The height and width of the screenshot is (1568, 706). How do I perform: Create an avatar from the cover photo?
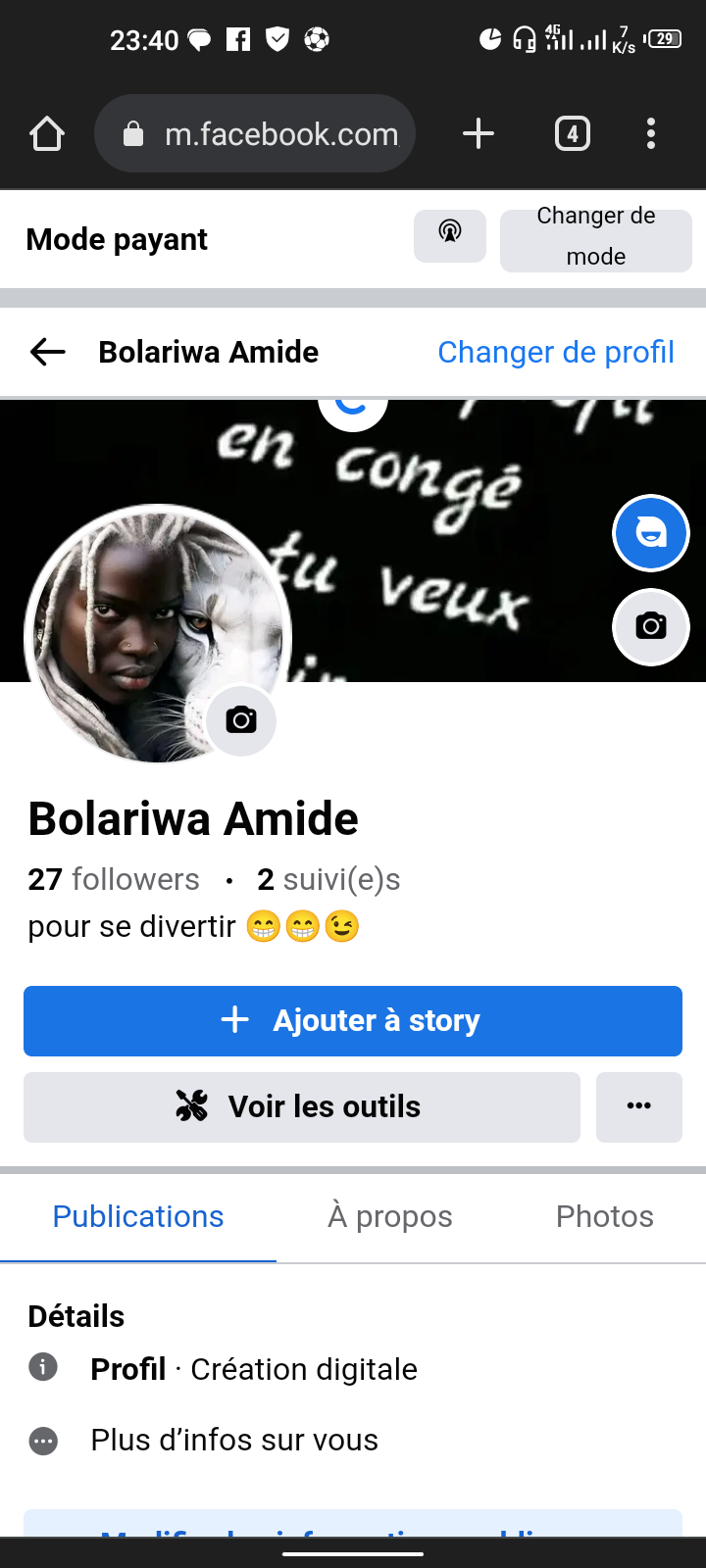tap(651, 533)
